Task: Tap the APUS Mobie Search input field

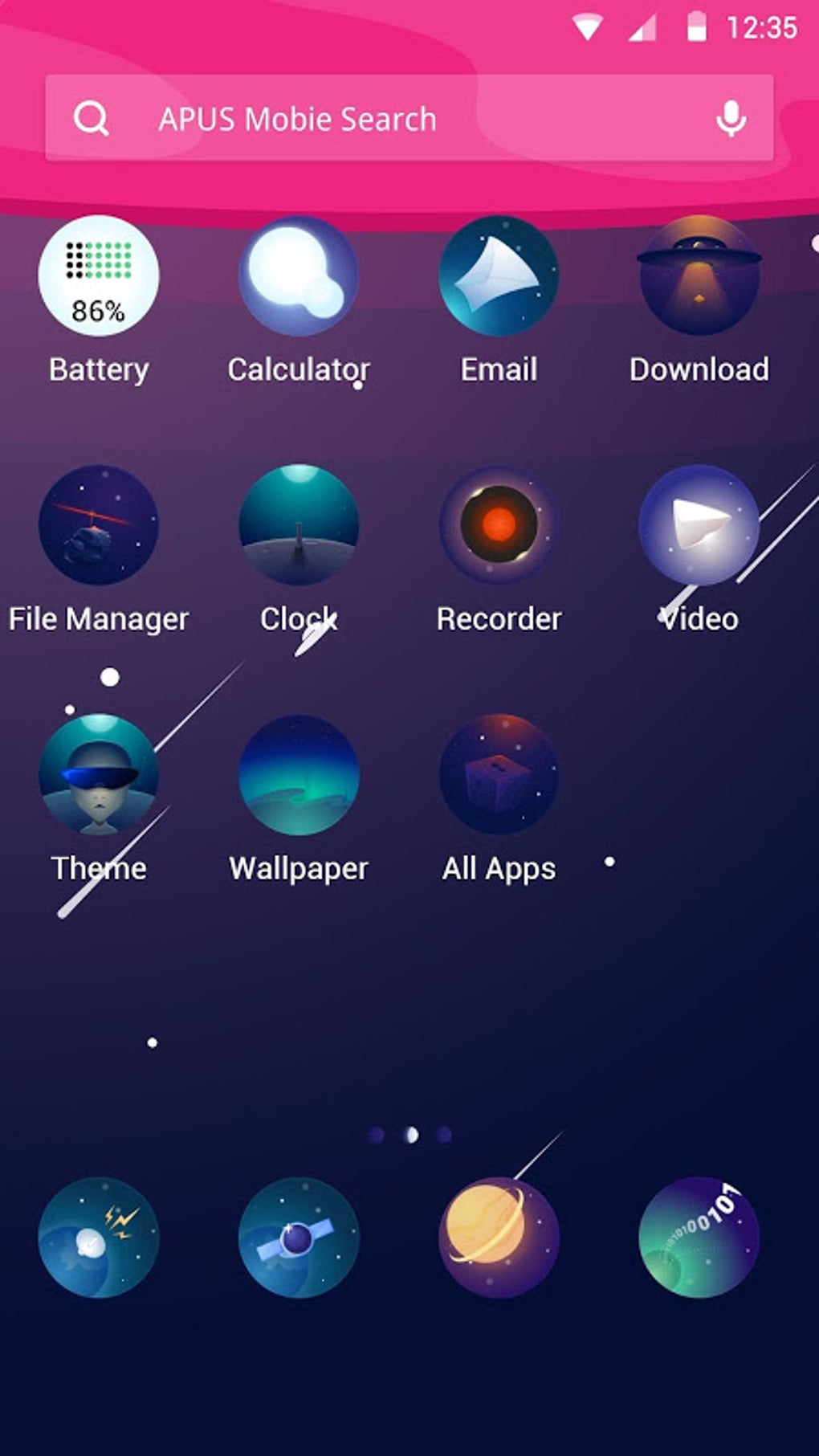Action: [361, 119]
